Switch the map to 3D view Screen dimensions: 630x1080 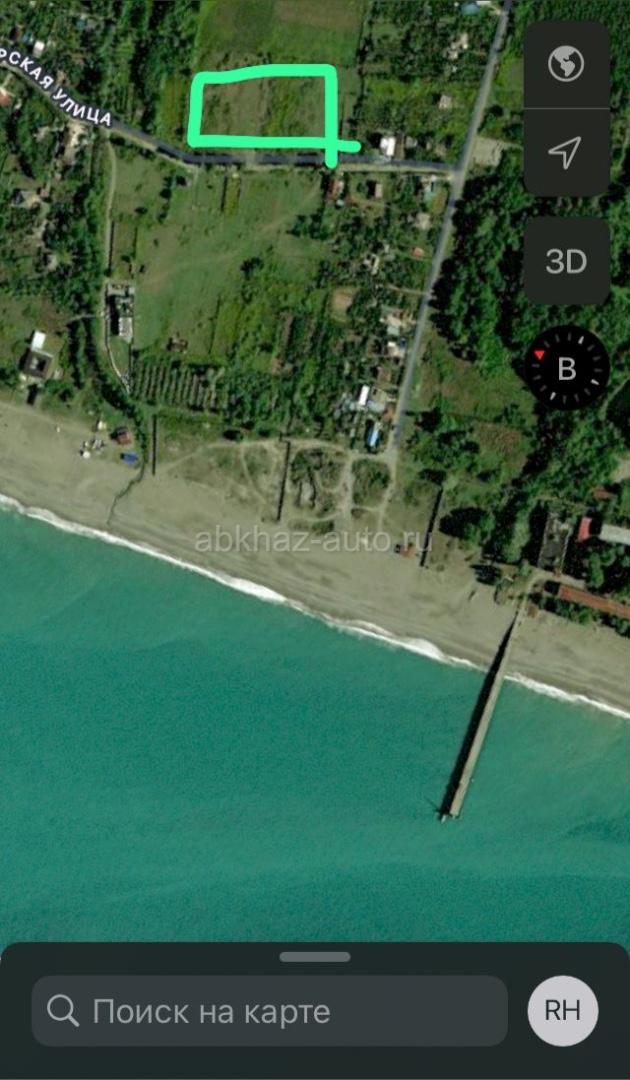click(566, 262)
